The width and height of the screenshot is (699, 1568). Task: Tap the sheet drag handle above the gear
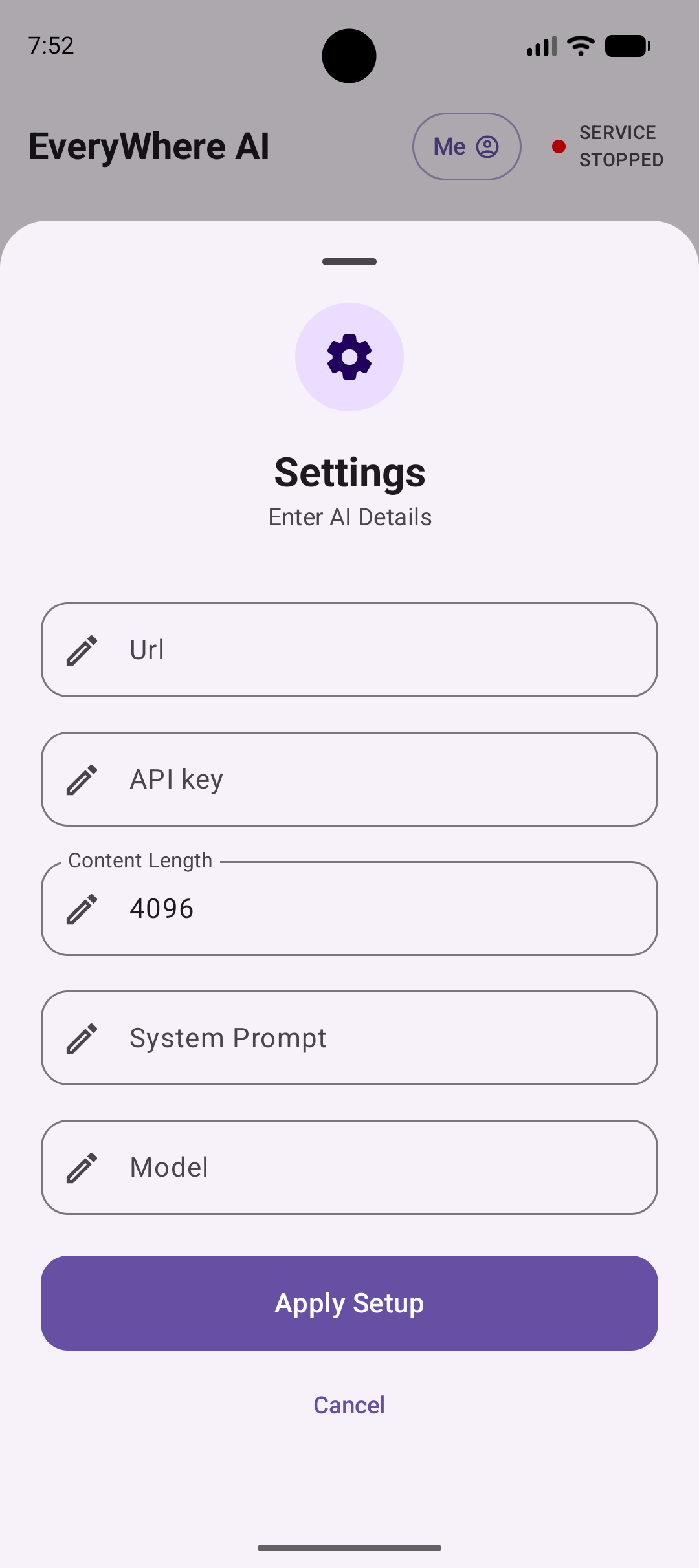click(x=349, y=261)
